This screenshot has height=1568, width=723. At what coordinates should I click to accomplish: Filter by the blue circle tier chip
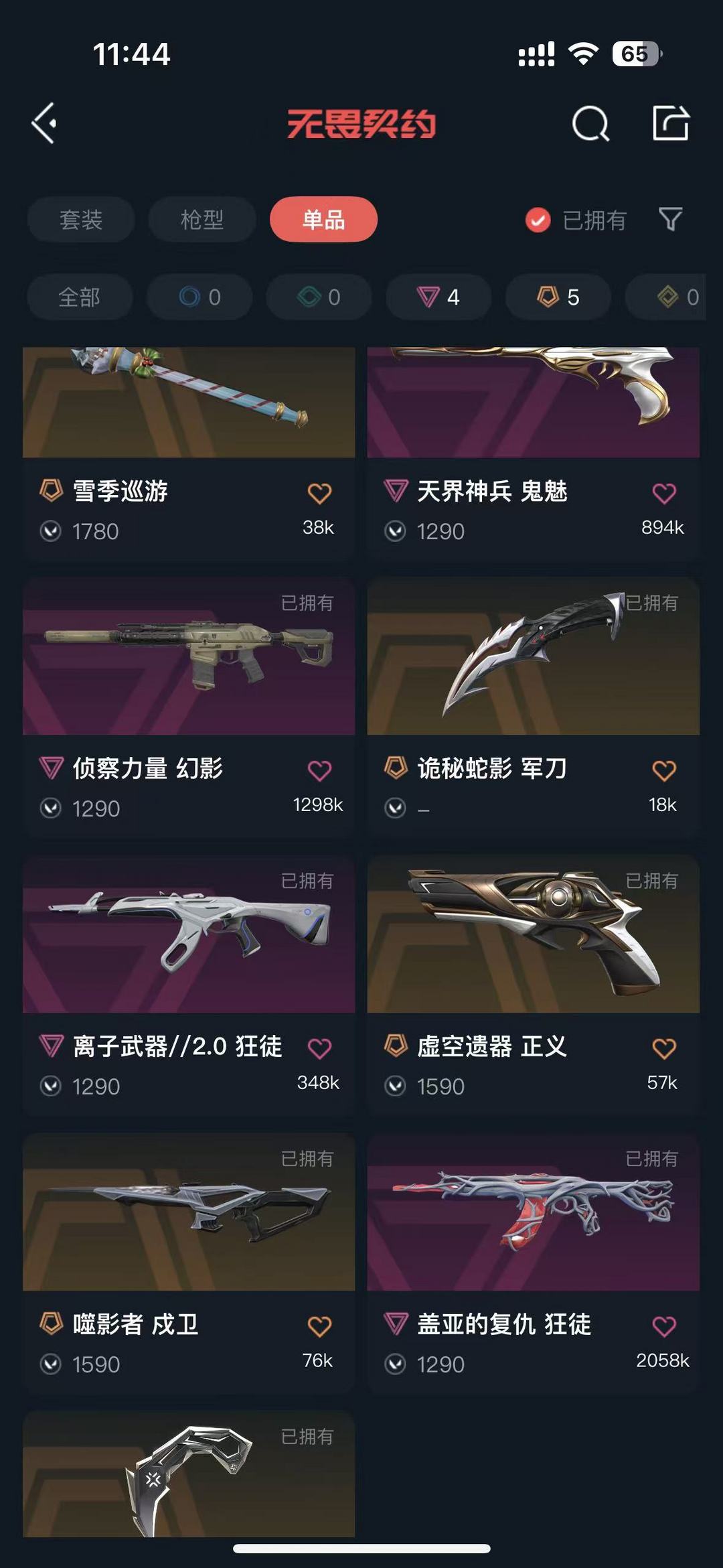point(199,297)
